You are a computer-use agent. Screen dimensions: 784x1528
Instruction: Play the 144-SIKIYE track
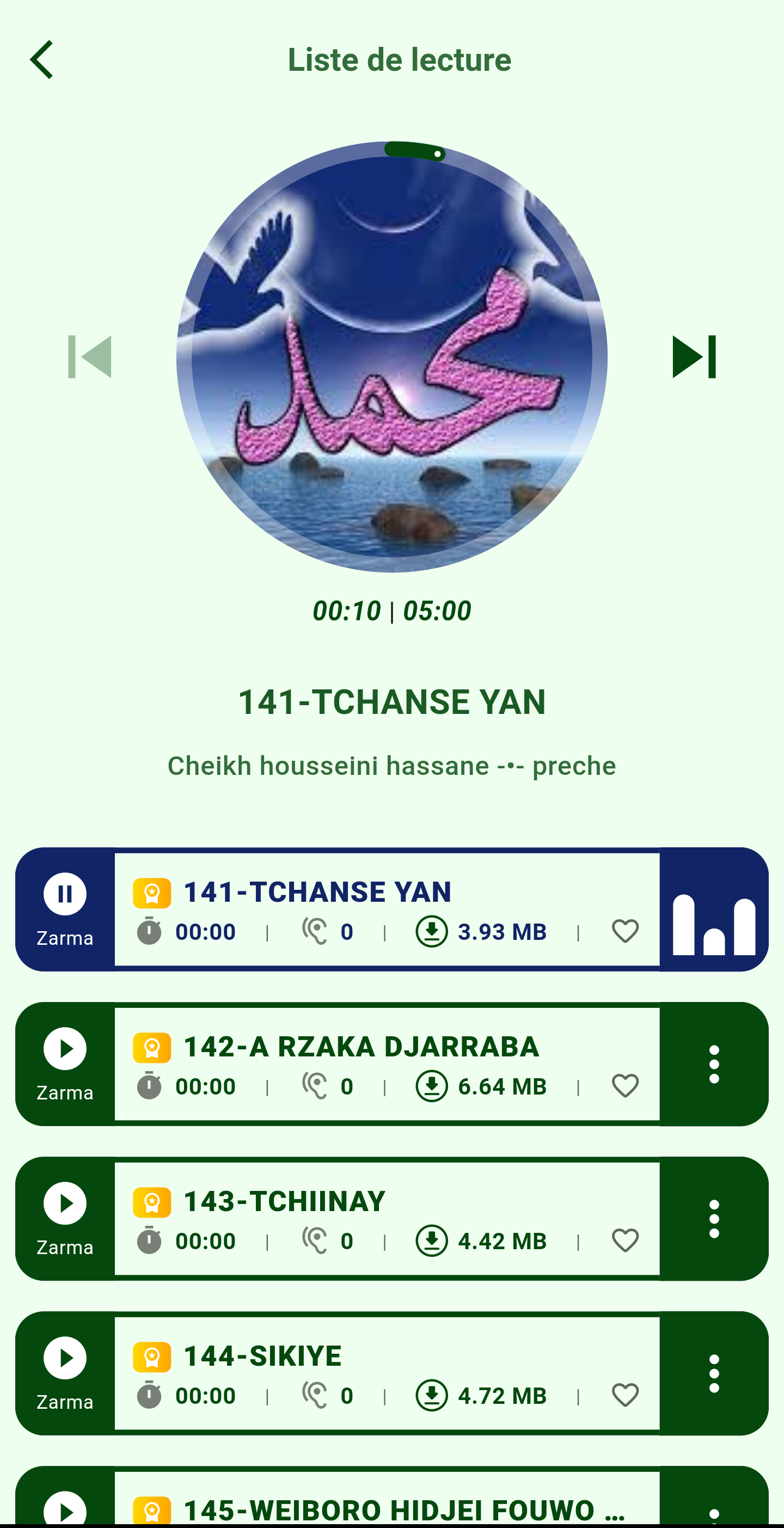[65, 1358]
